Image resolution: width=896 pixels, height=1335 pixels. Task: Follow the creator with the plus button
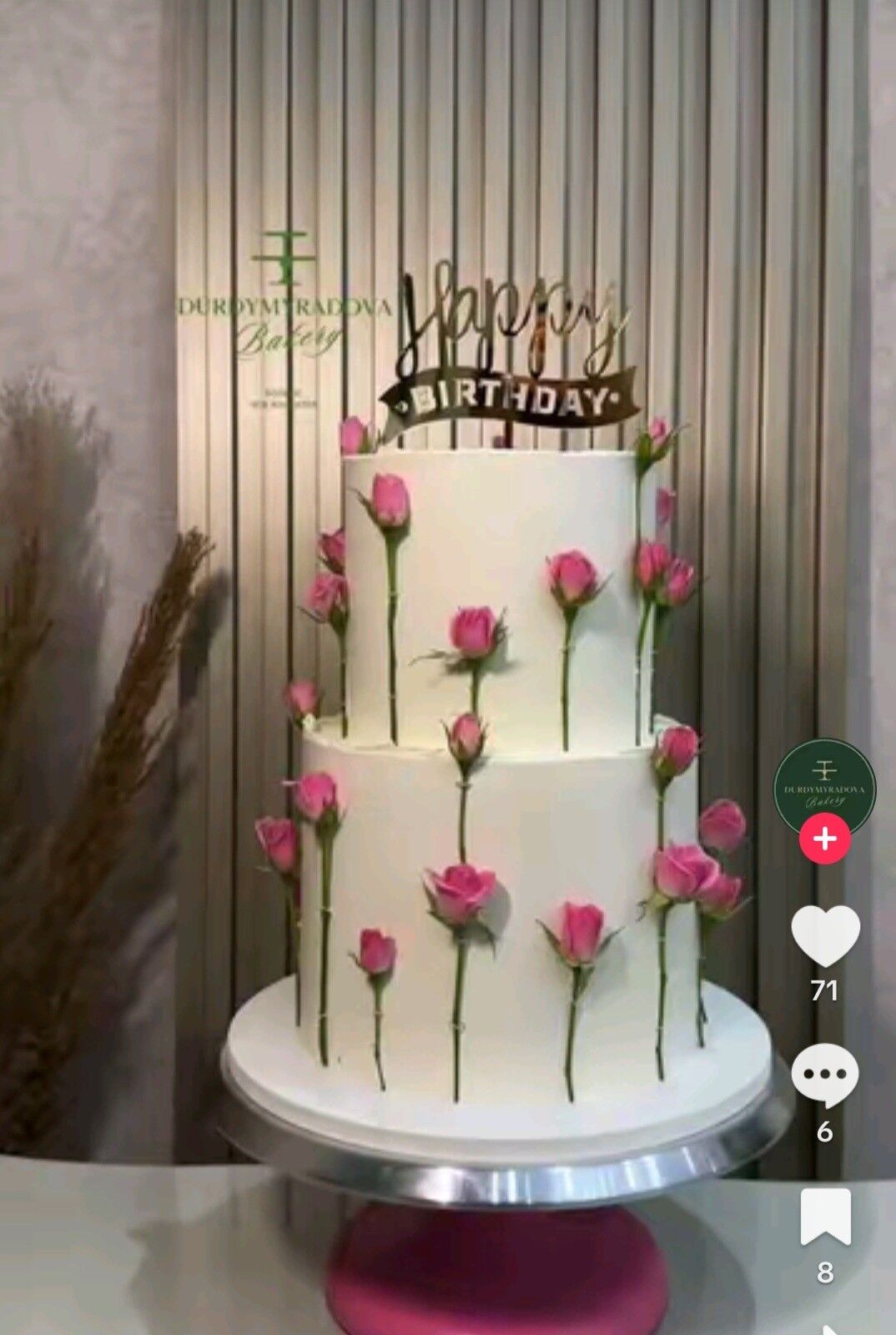[x=824, y=839]
